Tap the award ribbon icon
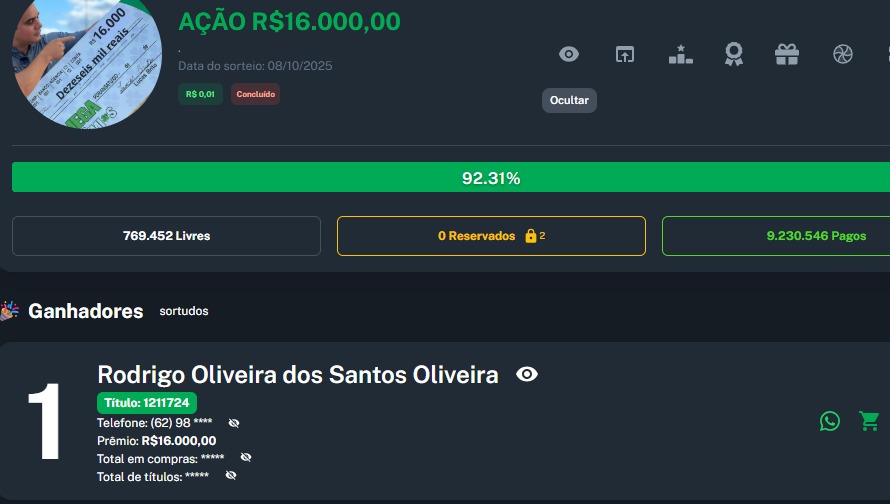 pyautogui.click(x=734, y=54)
